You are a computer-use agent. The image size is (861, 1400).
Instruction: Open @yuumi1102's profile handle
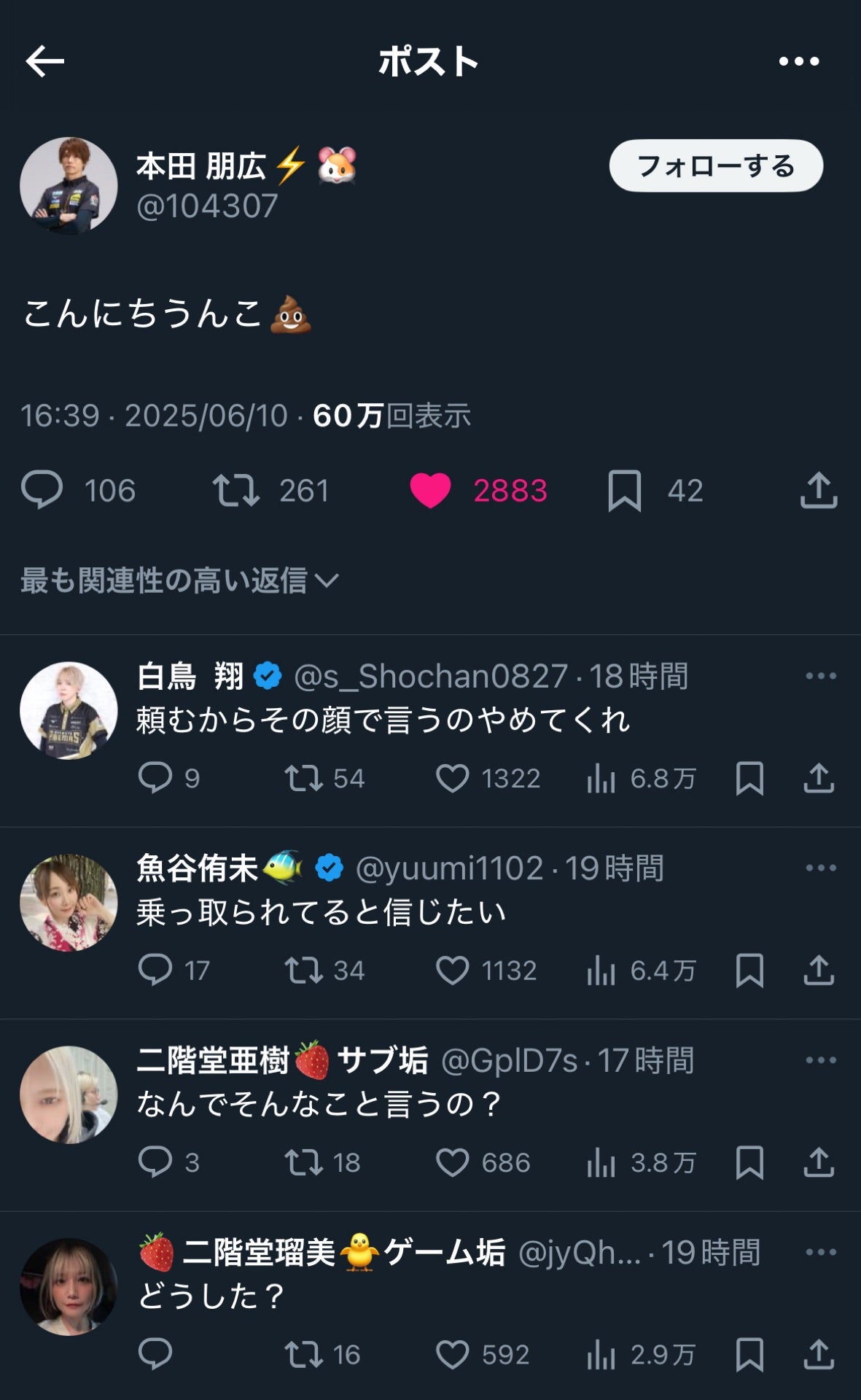coord(448,866)
